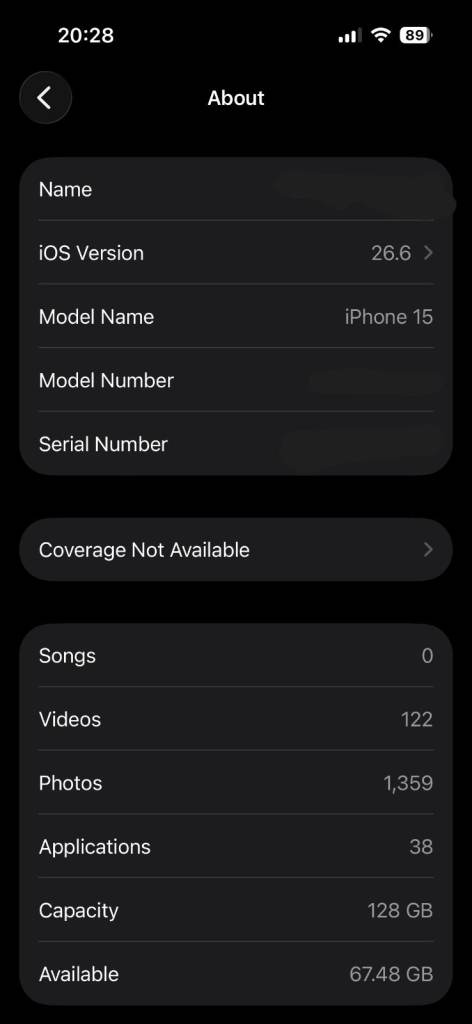Image resolution: width=472 pixels, height=1024 pixels.
Task: Tap the Name row to rename the device
Action: click(x=236, y=189)
